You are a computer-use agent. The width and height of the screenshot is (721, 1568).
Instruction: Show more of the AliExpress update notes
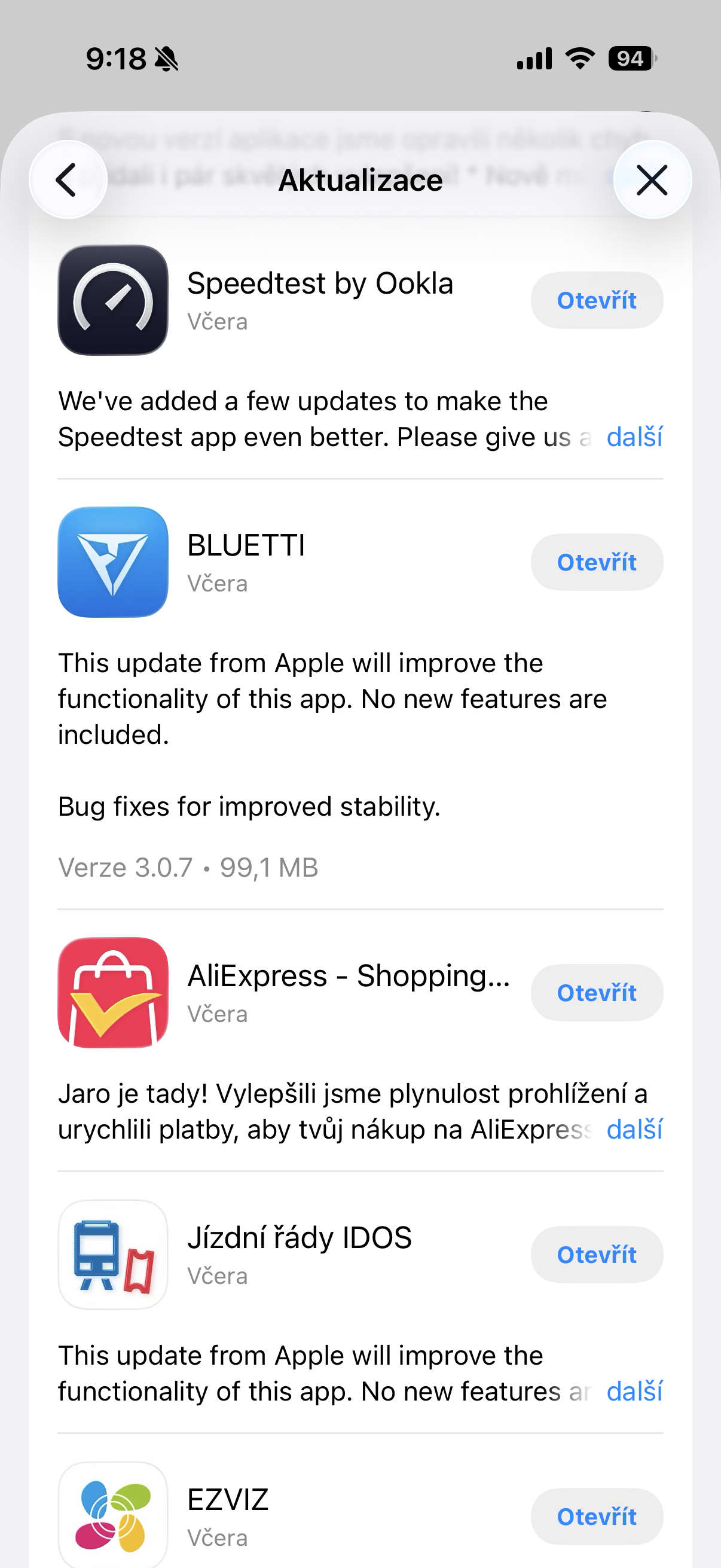click(634, 1130)
